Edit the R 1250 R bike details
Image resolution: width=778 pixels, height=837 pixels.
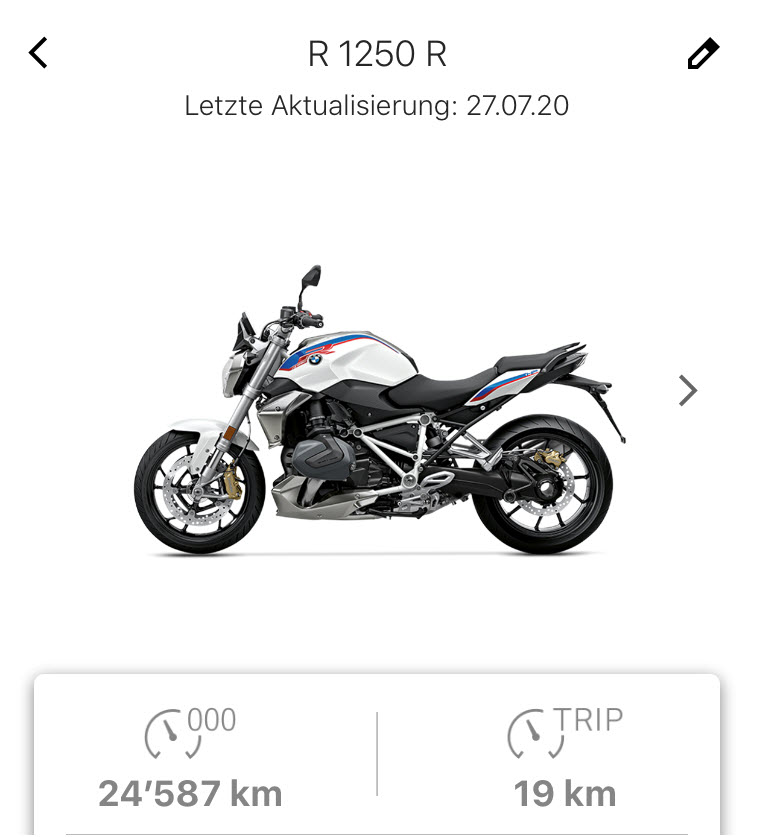pos(703,54)
